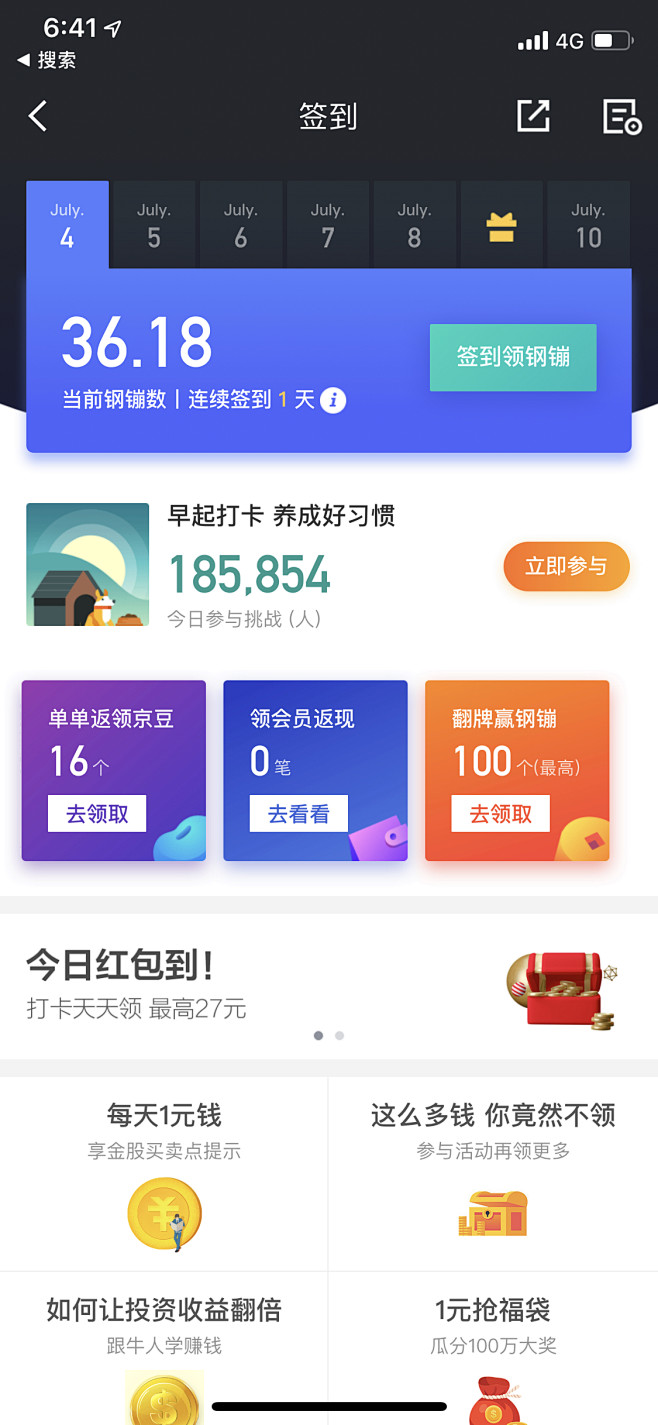Screen dimensions: 658x1425
Task: Go back from the 签到 page
Action: pos(38,117)
